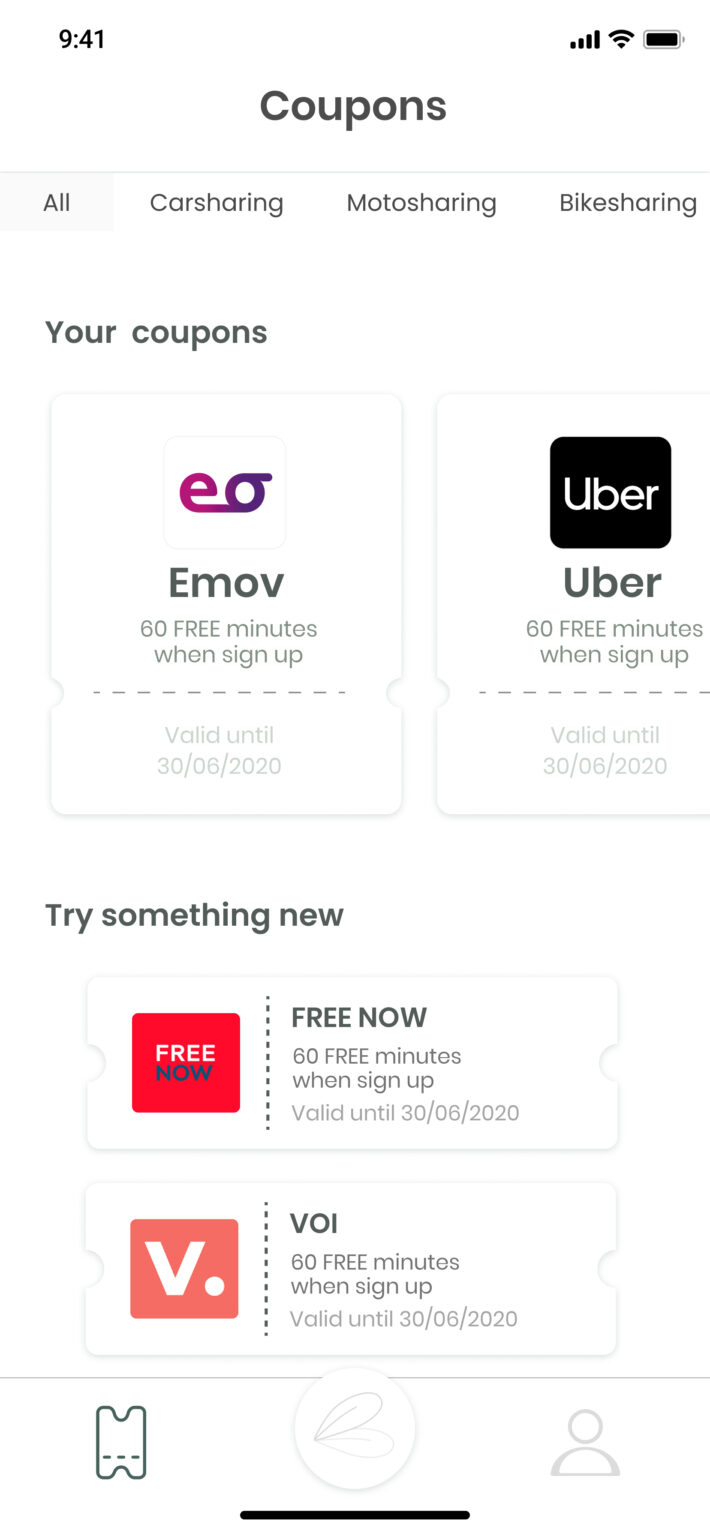Switch to the Carsharing tab
This screenshot has height=1536, width=710.
click(216, 203)
